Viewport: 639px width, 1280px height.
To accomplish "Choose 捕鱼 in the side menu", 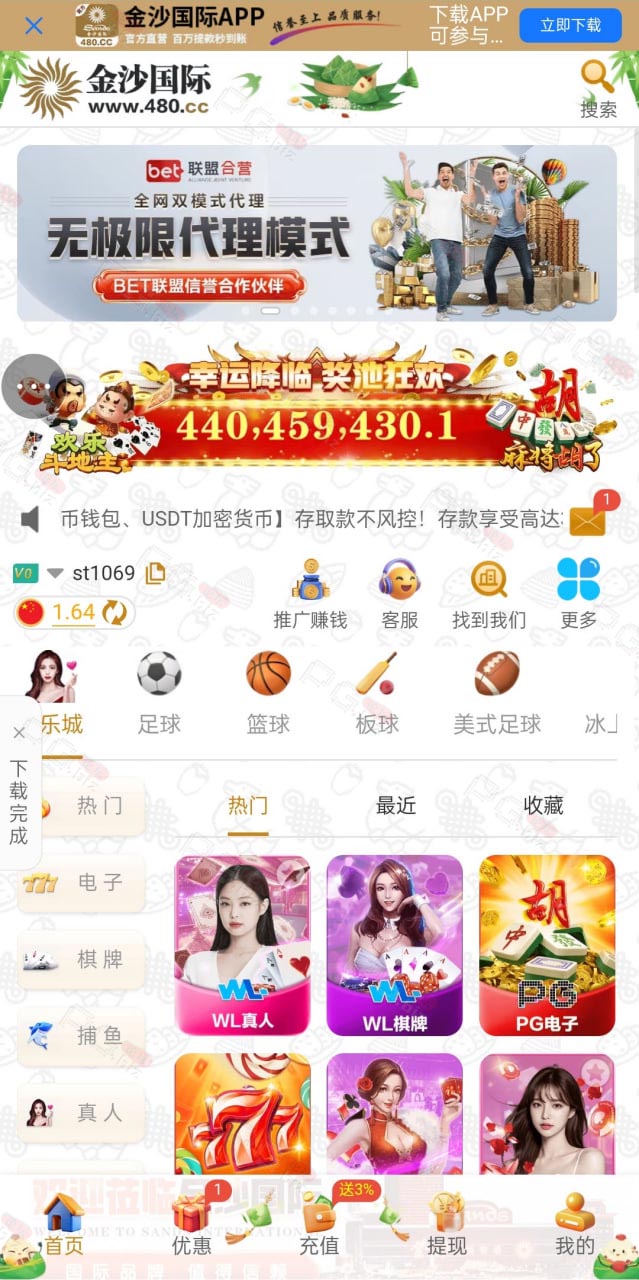I will tap(82, 1036).
